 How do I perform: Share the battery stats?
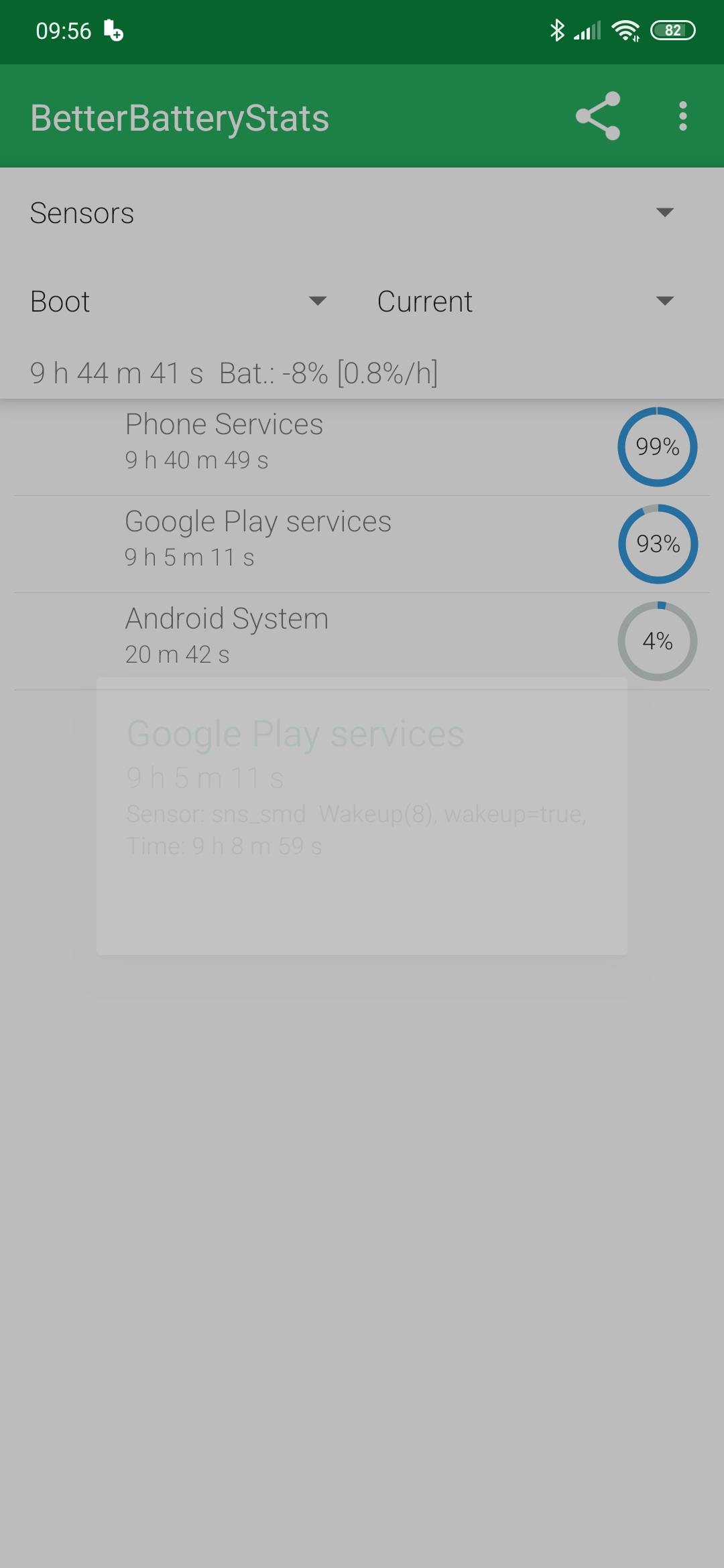(x=598, y=116)
